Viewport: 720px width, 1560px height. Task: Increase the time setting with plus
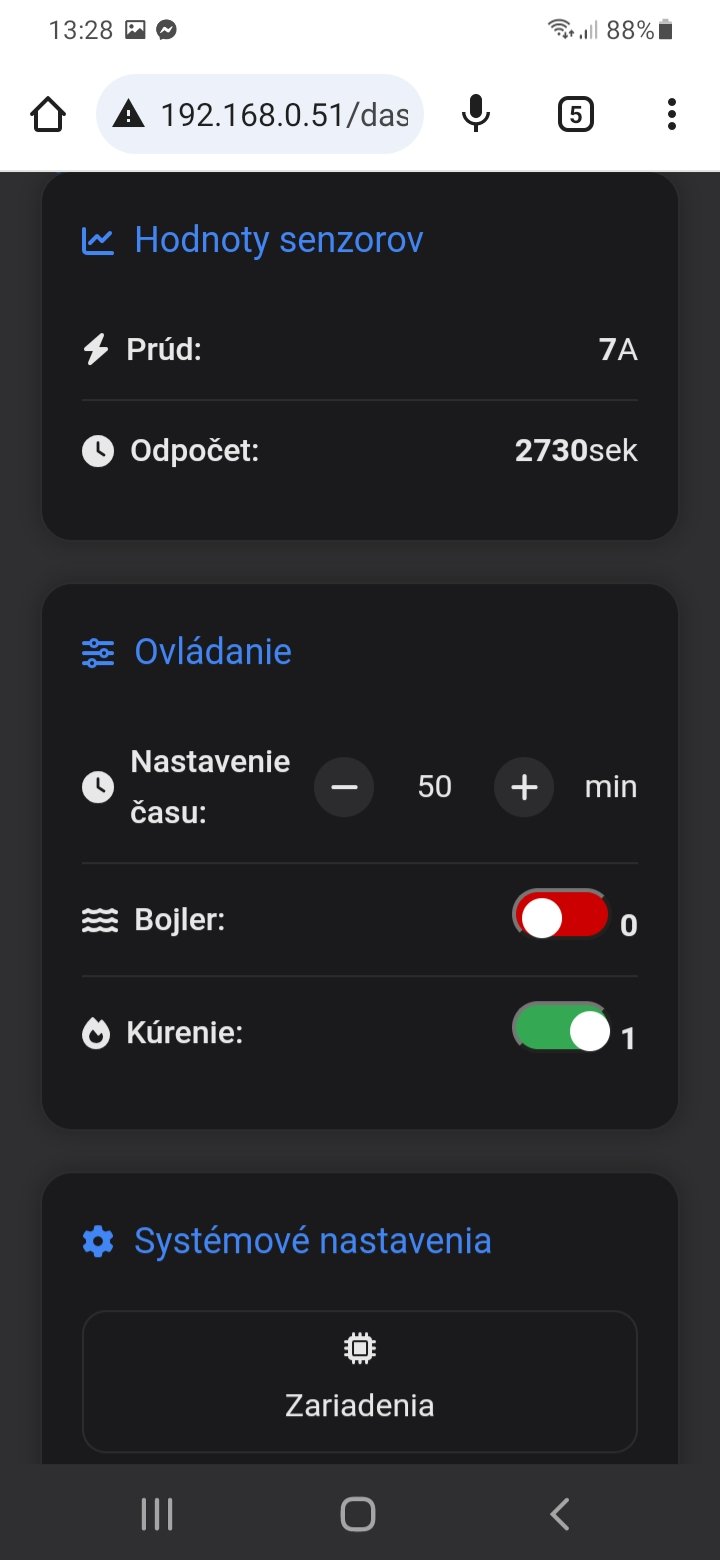tap(524, 788)
